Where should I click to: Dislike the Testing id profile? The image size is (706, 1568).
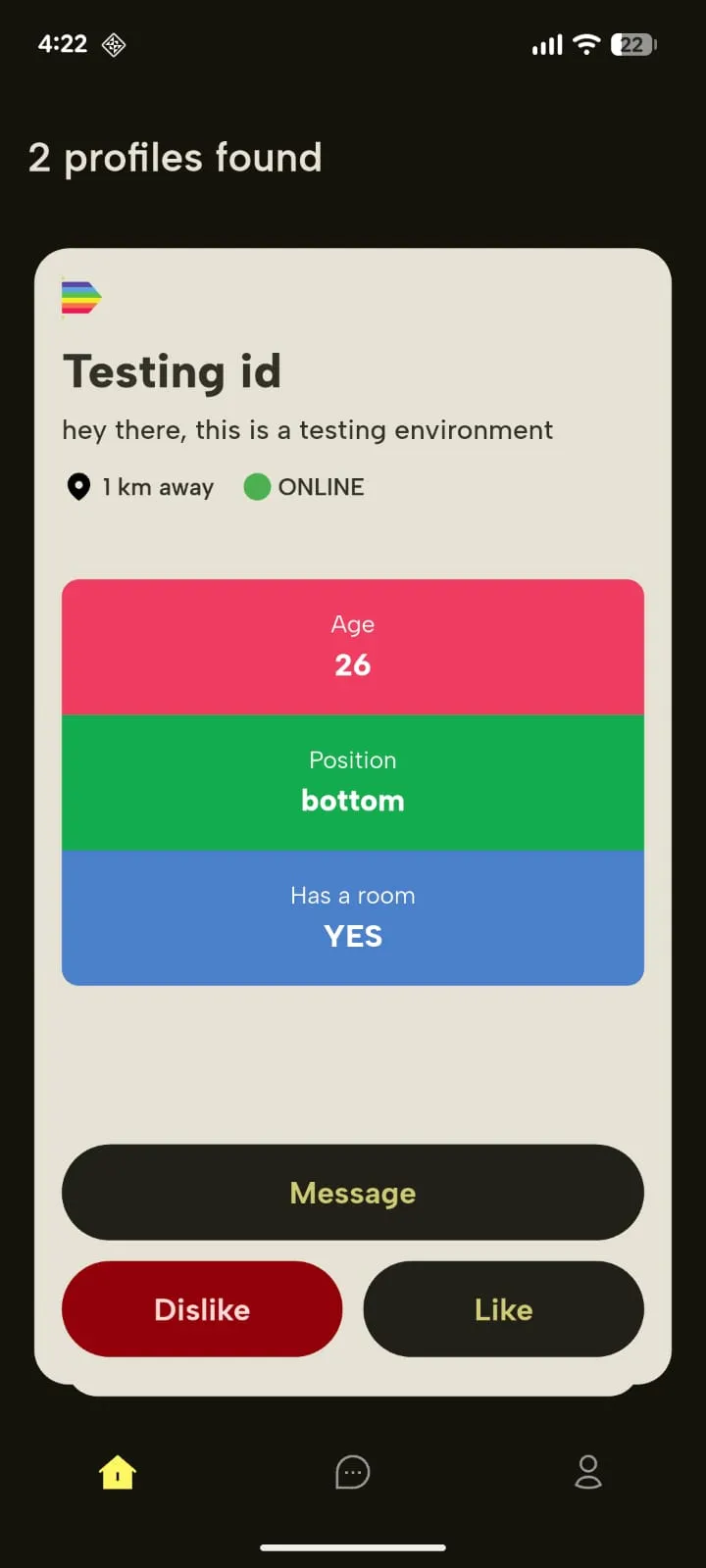coord(202,1309)
